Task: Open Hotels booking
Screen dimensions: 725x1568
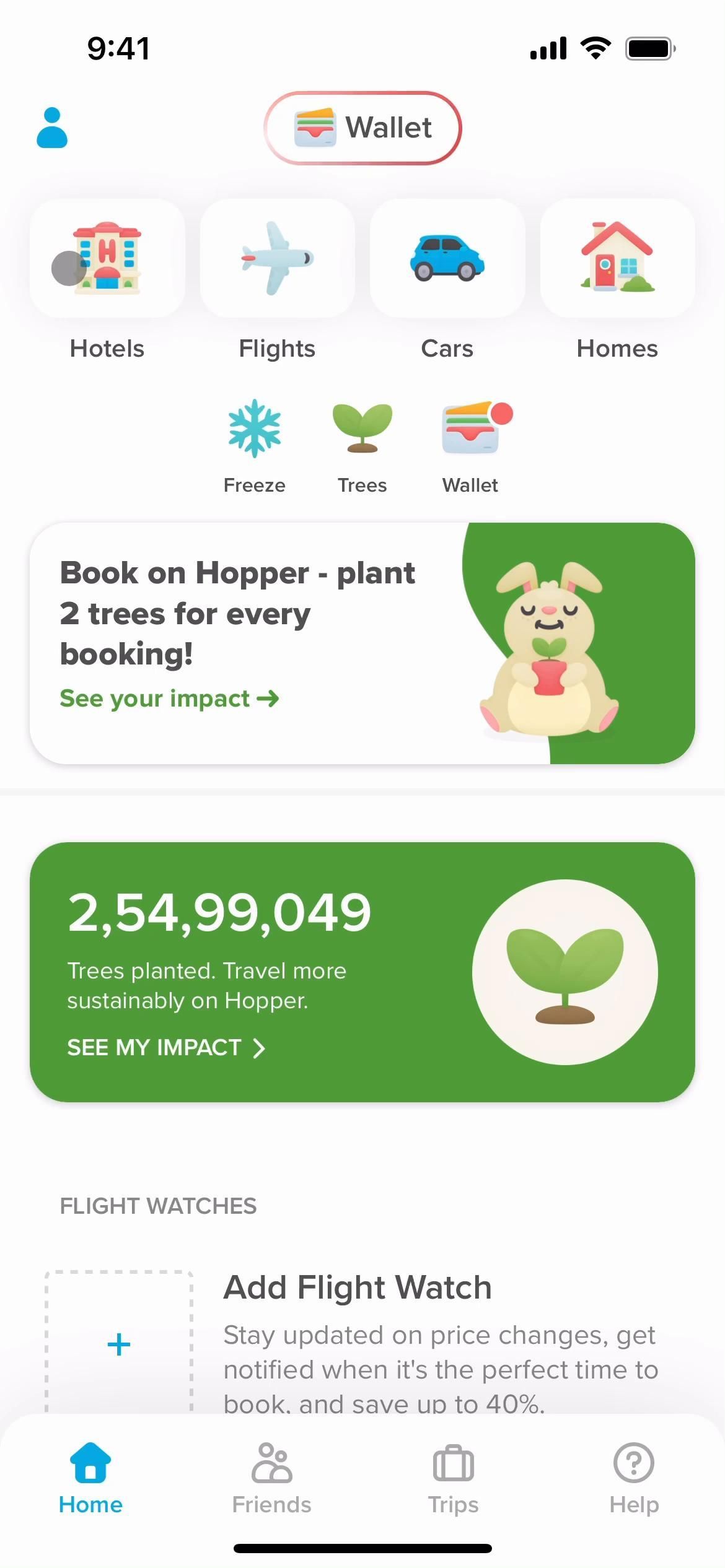Action: tap(107, 259)
